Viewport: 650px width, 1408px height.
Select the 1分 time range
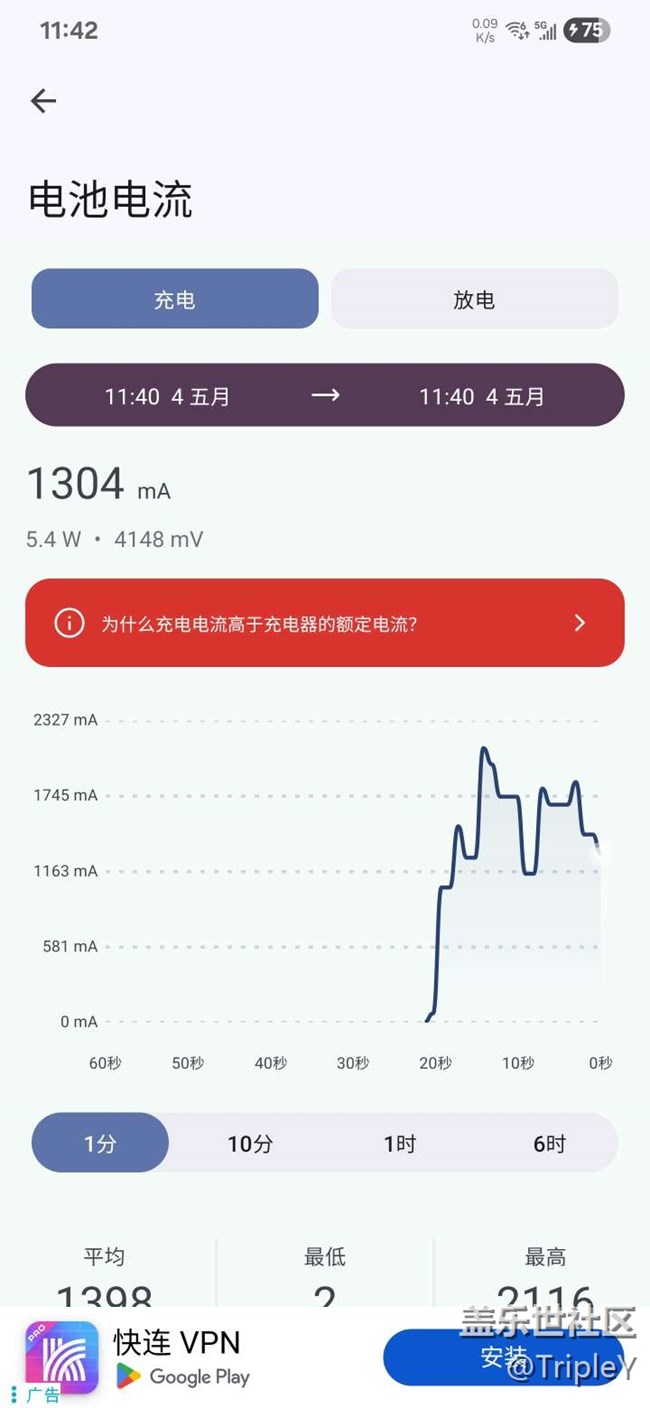[x=100, y=1143]
